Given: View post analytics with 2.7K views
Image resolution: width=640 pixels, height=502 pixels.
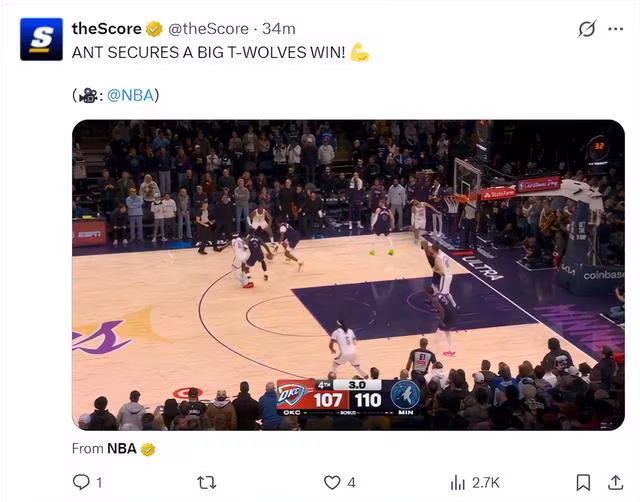Looking at the screenshot, I should [474, 482].
